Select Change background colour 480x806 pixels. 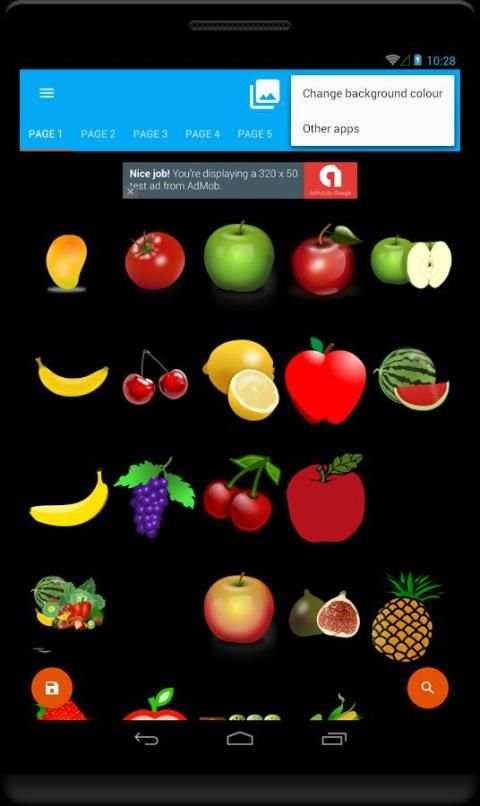click(372, 94)
